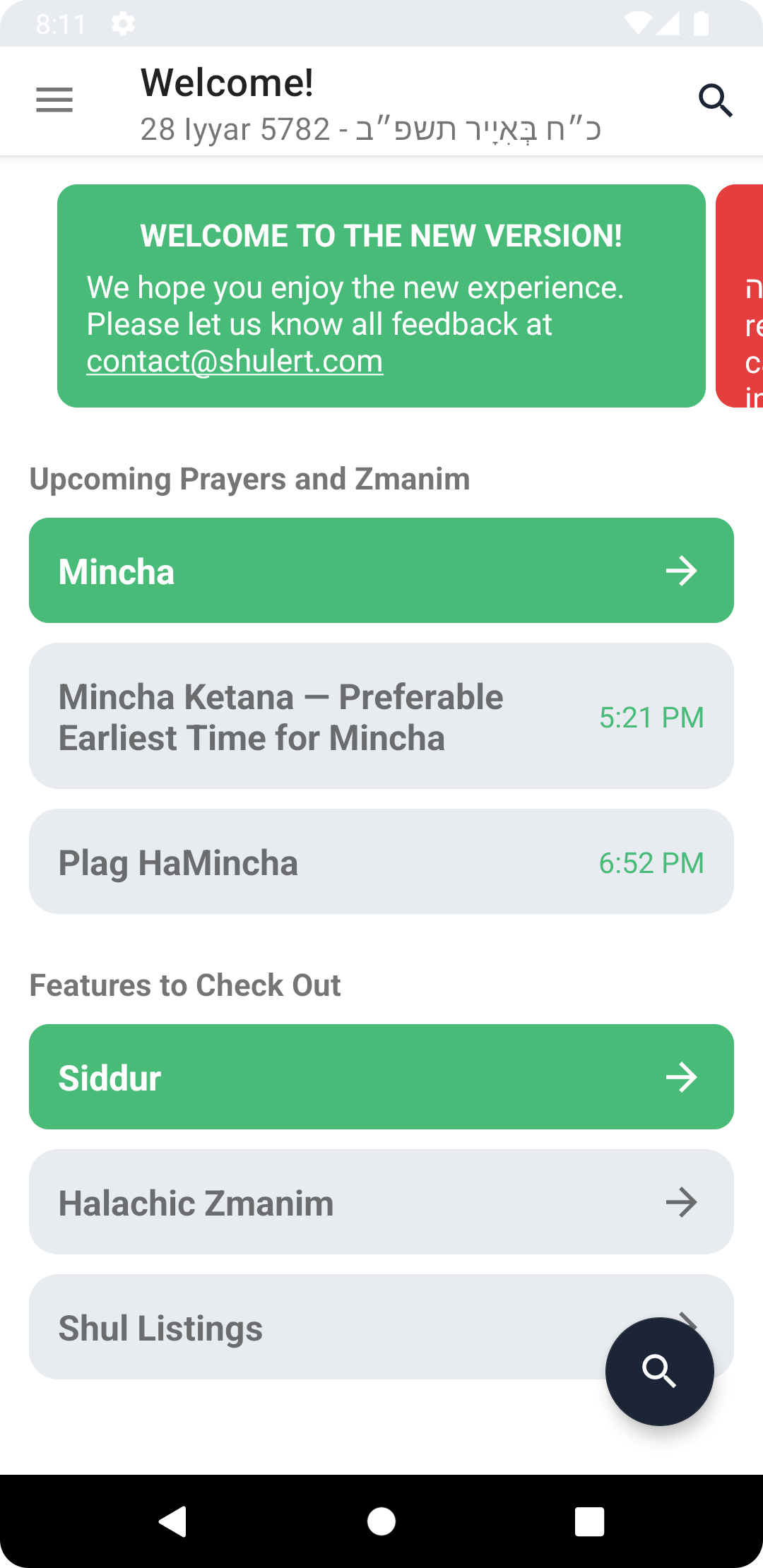Tap the search icon in the app bar
The height and width of the screenshot is (1568, 763).
click(x=715, y=100)
